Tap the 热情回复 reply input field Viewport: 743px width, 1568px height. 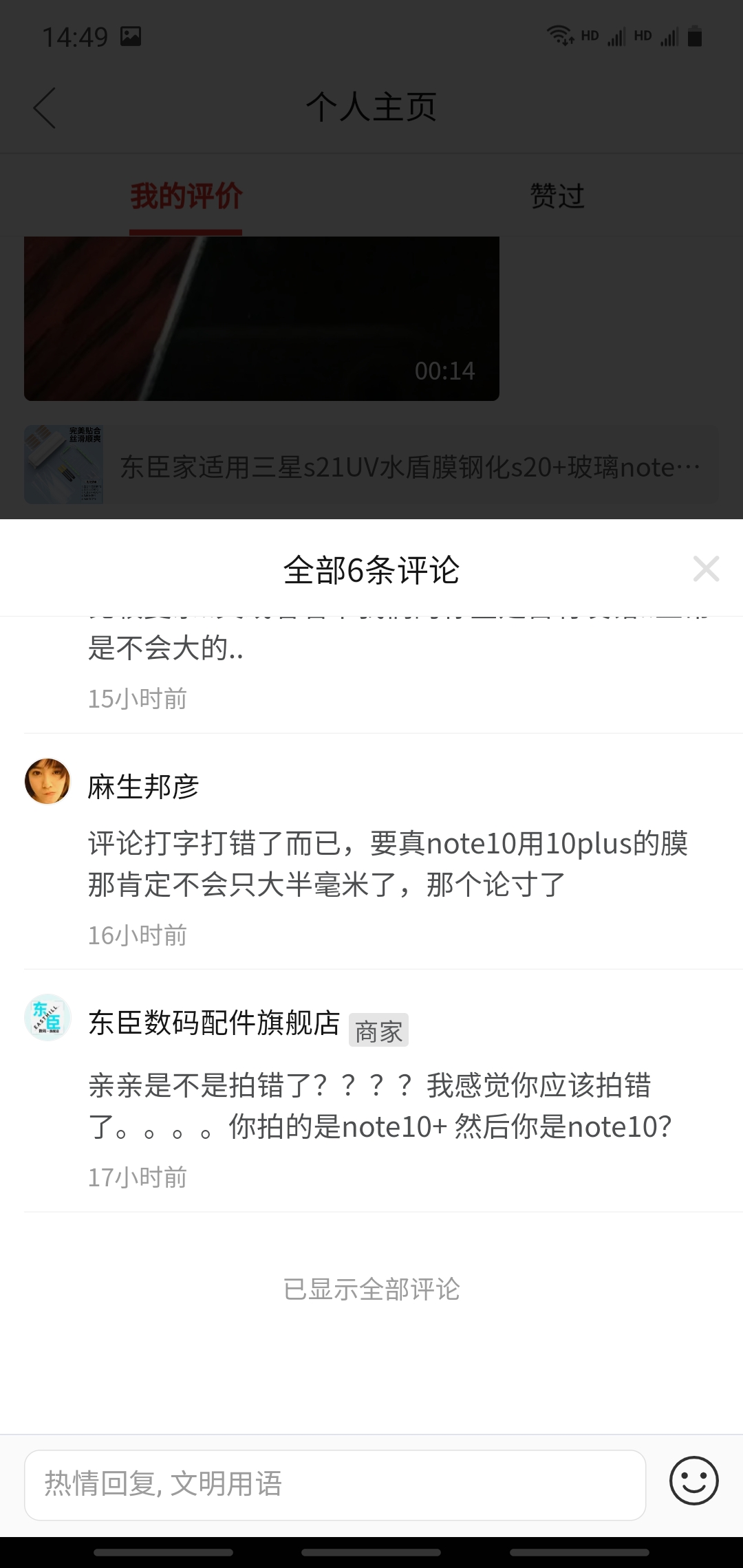point(334,1484)
